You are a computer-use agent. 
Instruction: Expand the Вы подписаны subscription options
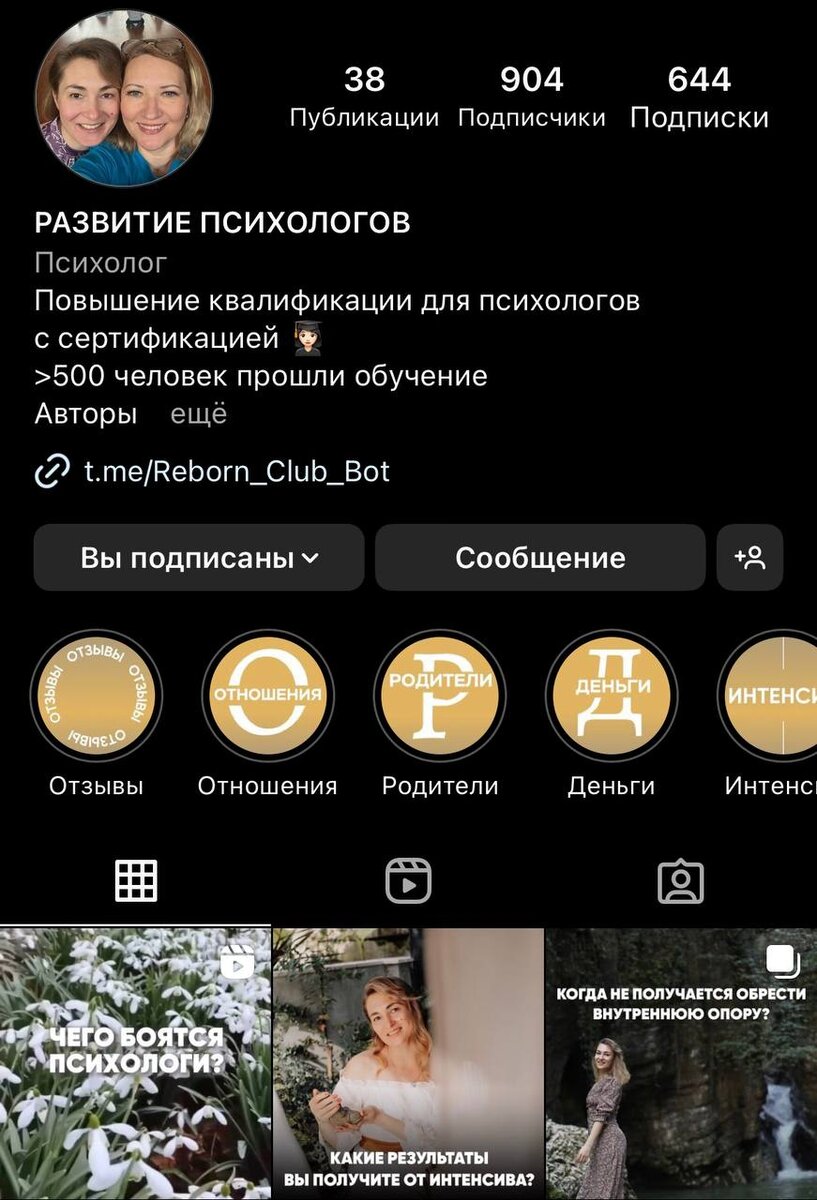click(198, 557)
